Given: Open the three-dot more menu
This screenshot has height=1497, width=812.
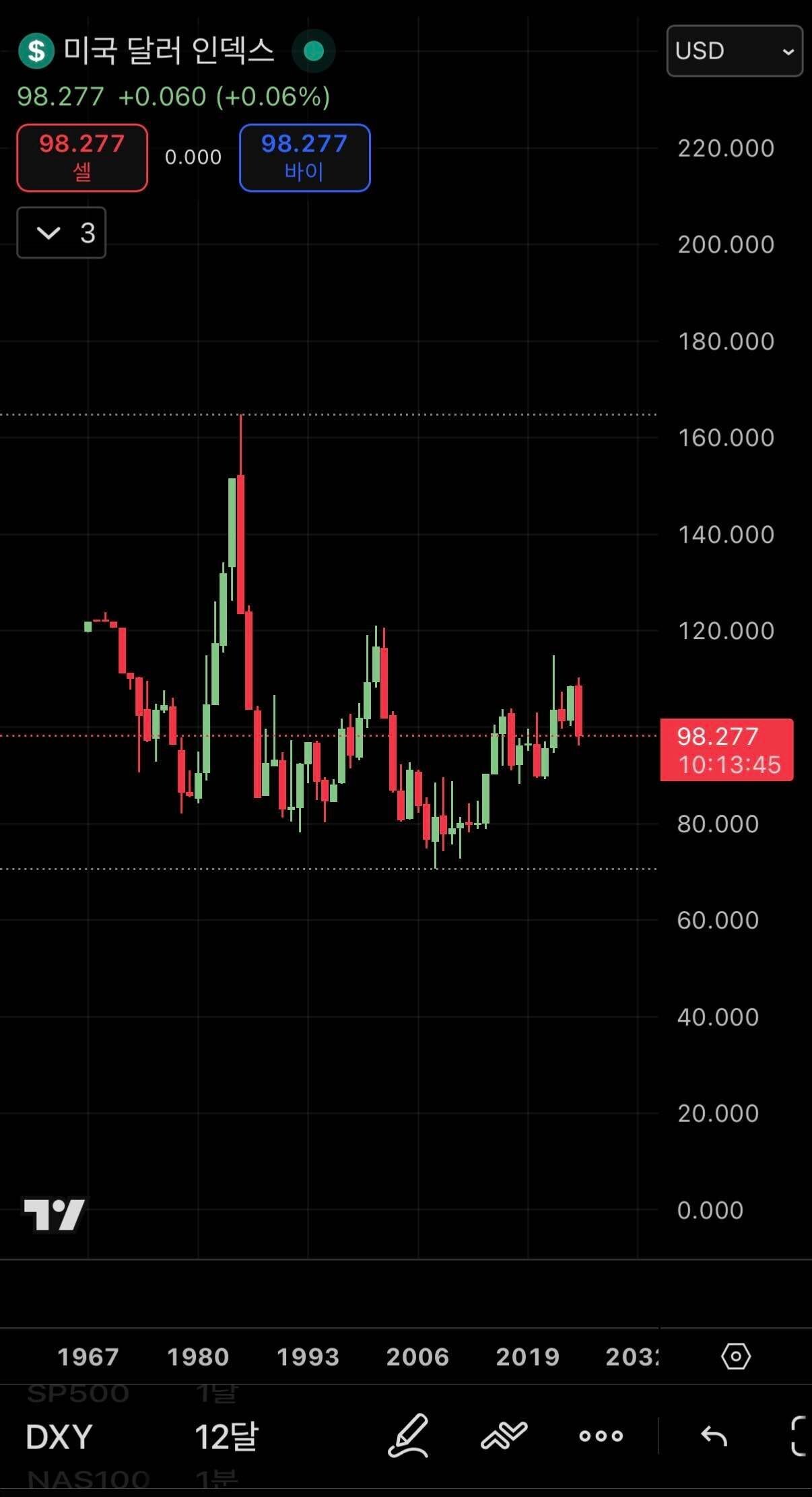Looking at the screenshot, I should click(x=601, y=1436).
